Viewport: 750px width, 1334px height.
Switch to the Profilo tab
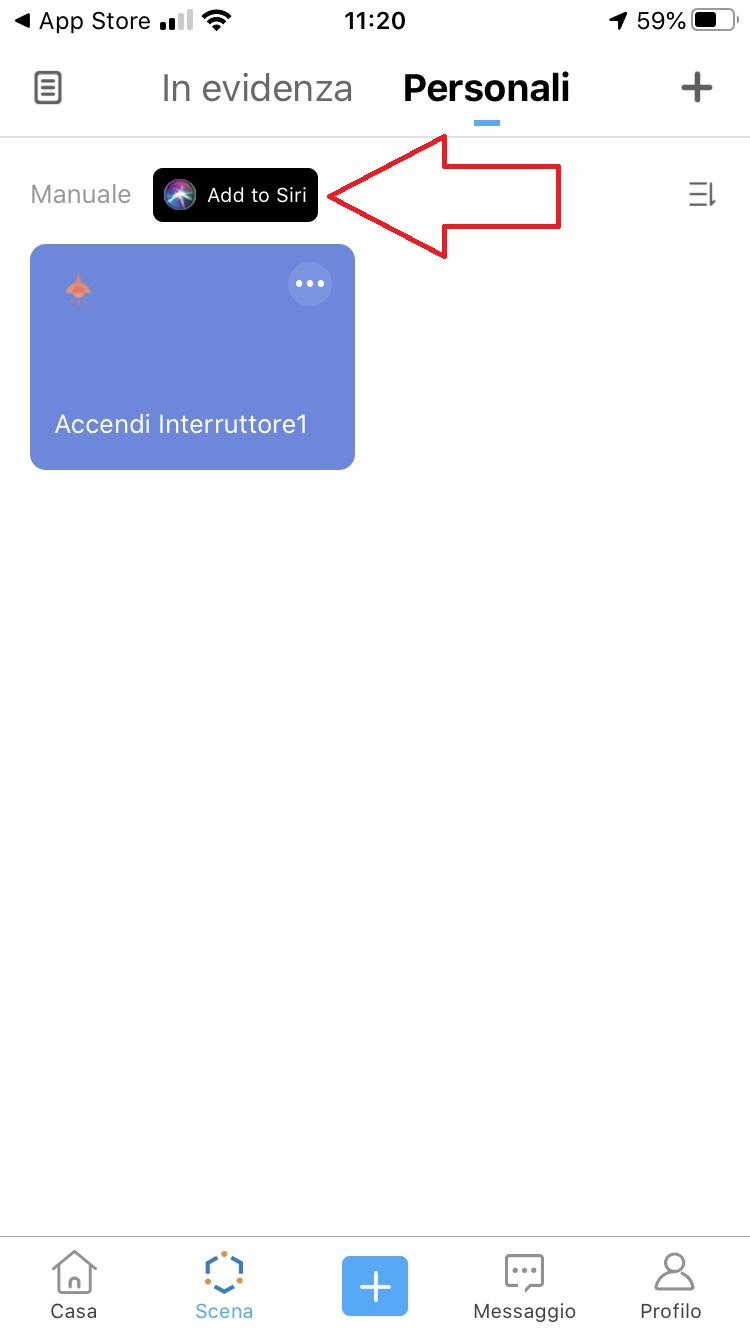click(671, 1285)
